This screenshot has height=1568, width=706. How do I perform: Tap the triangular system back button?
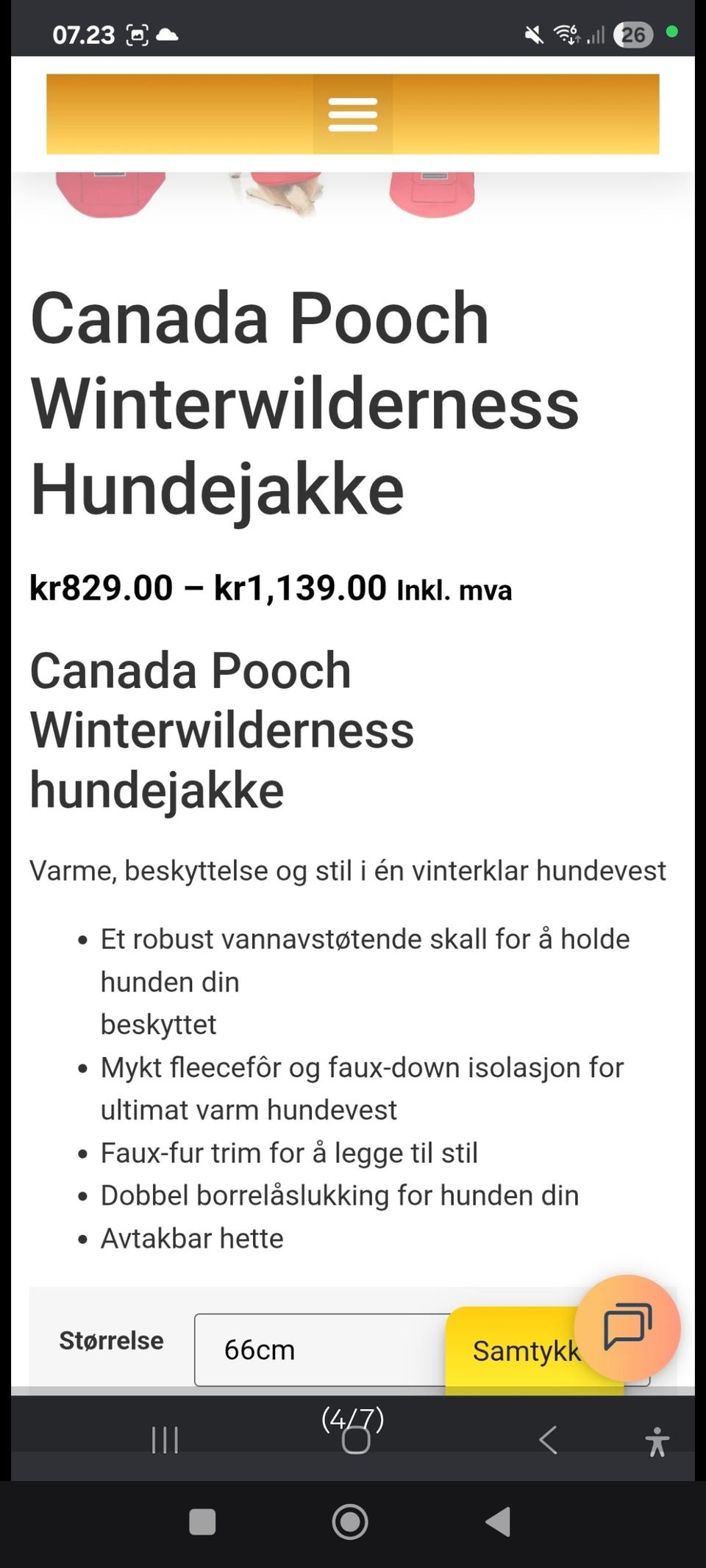(498, 1522)
